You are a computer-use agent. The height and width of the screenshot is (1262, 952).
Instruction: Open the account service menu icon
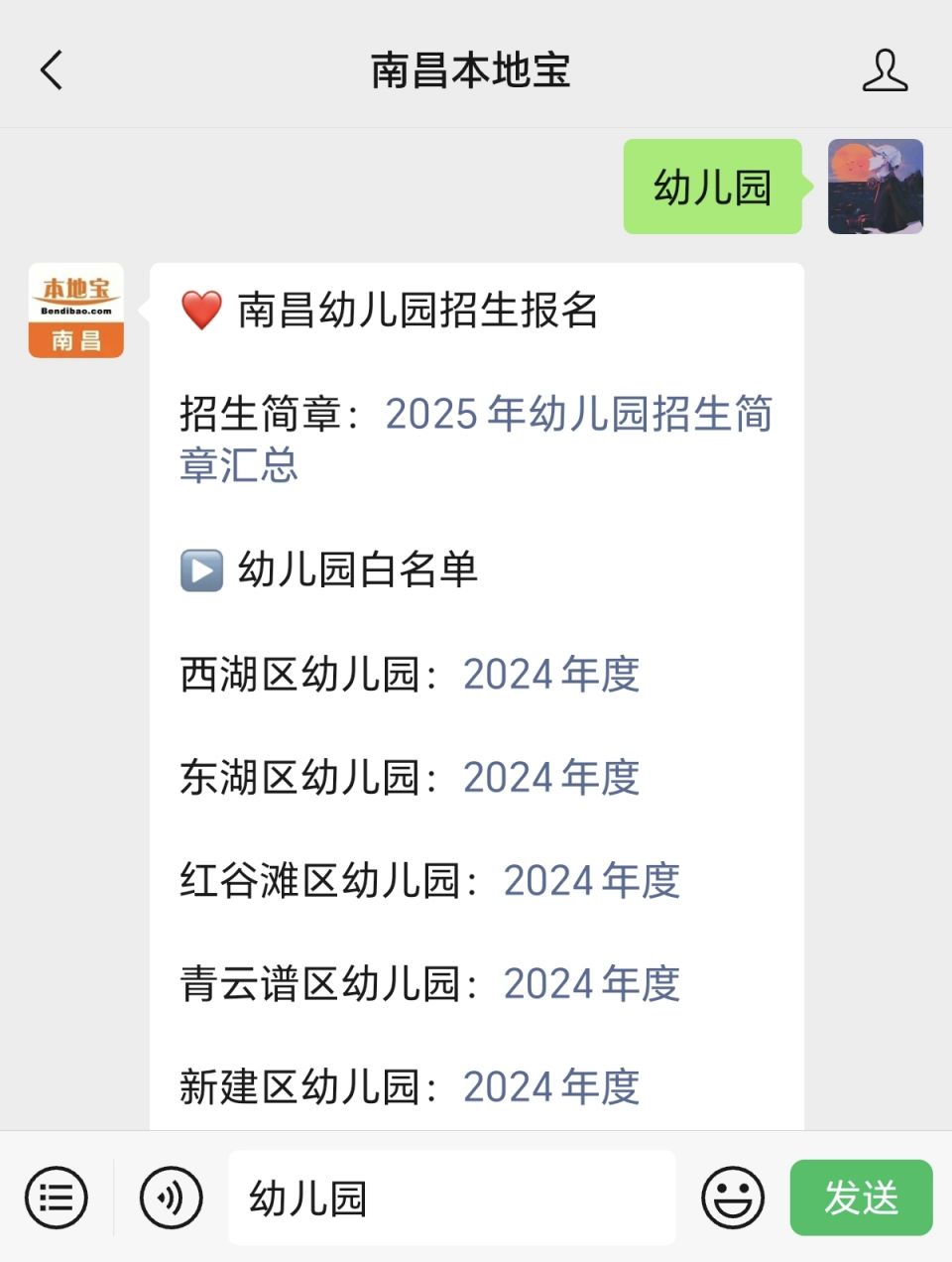[x=56, y=1198]
